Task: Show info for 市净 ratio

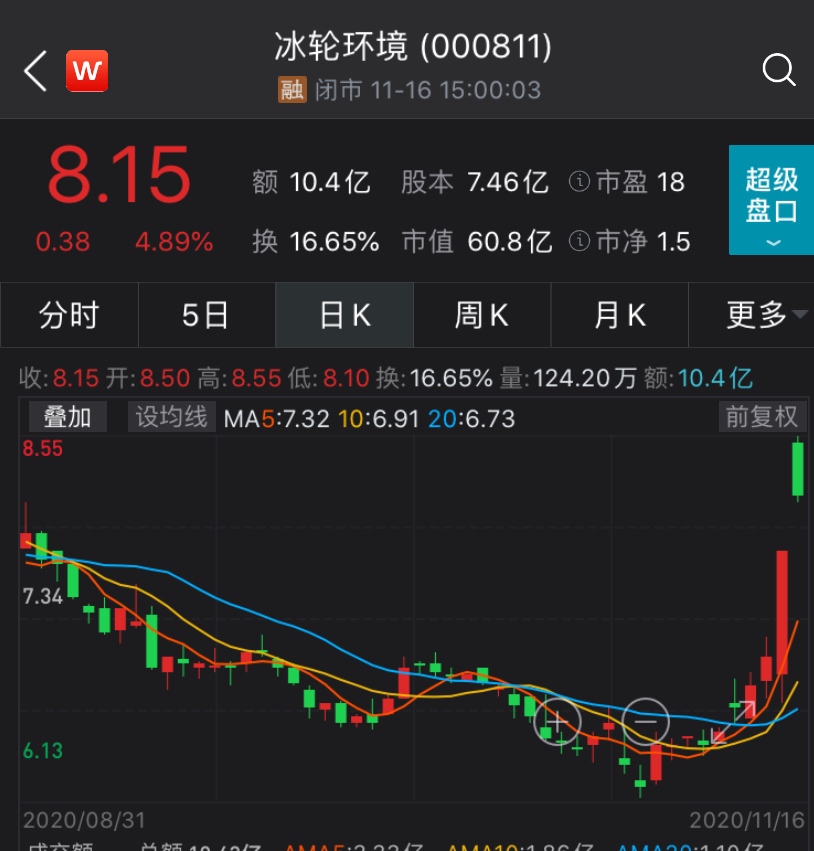Action: [579, 241]
